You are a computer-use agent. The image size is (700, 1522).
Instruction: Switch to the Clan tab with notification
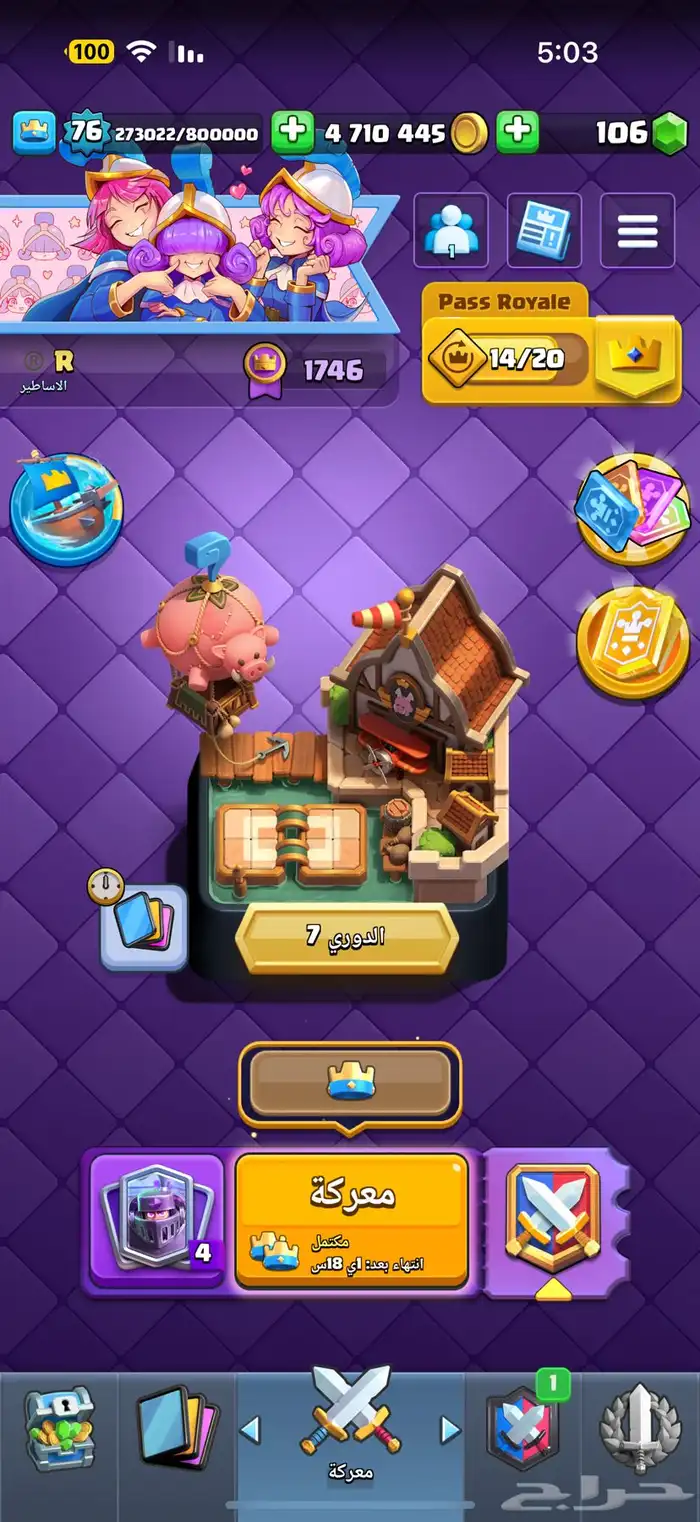pos(522,1428)
